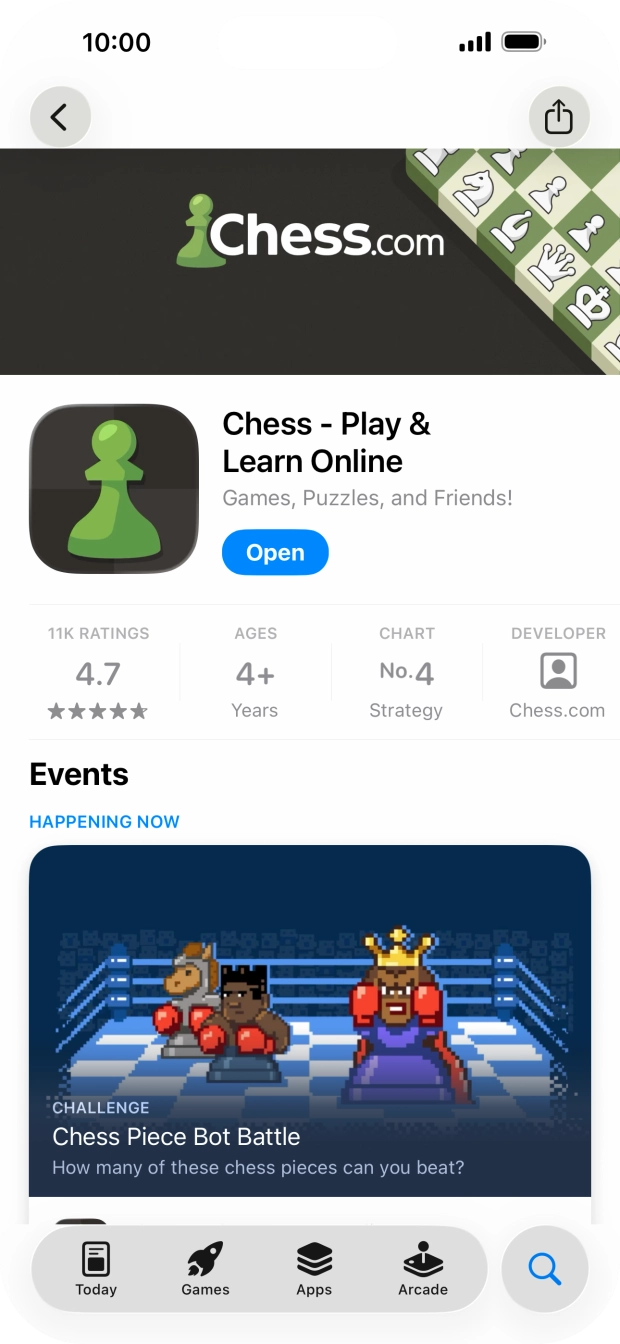Open the Chess Piece Bot Battle event
This screenshot has width=620, height=1344.
(310, 1021)
